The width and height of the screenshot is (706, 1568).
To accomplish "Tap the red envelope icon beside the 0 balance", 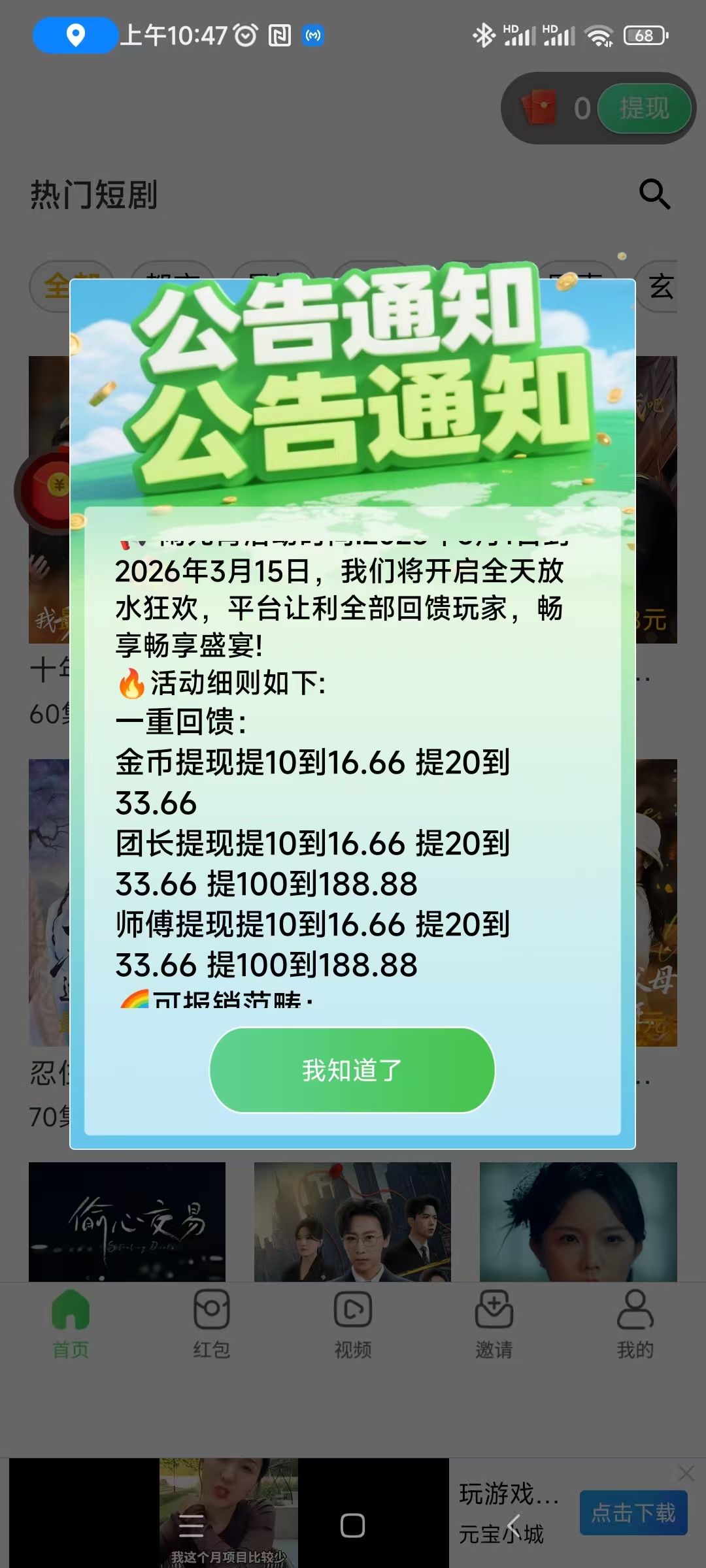I will 540,108.
